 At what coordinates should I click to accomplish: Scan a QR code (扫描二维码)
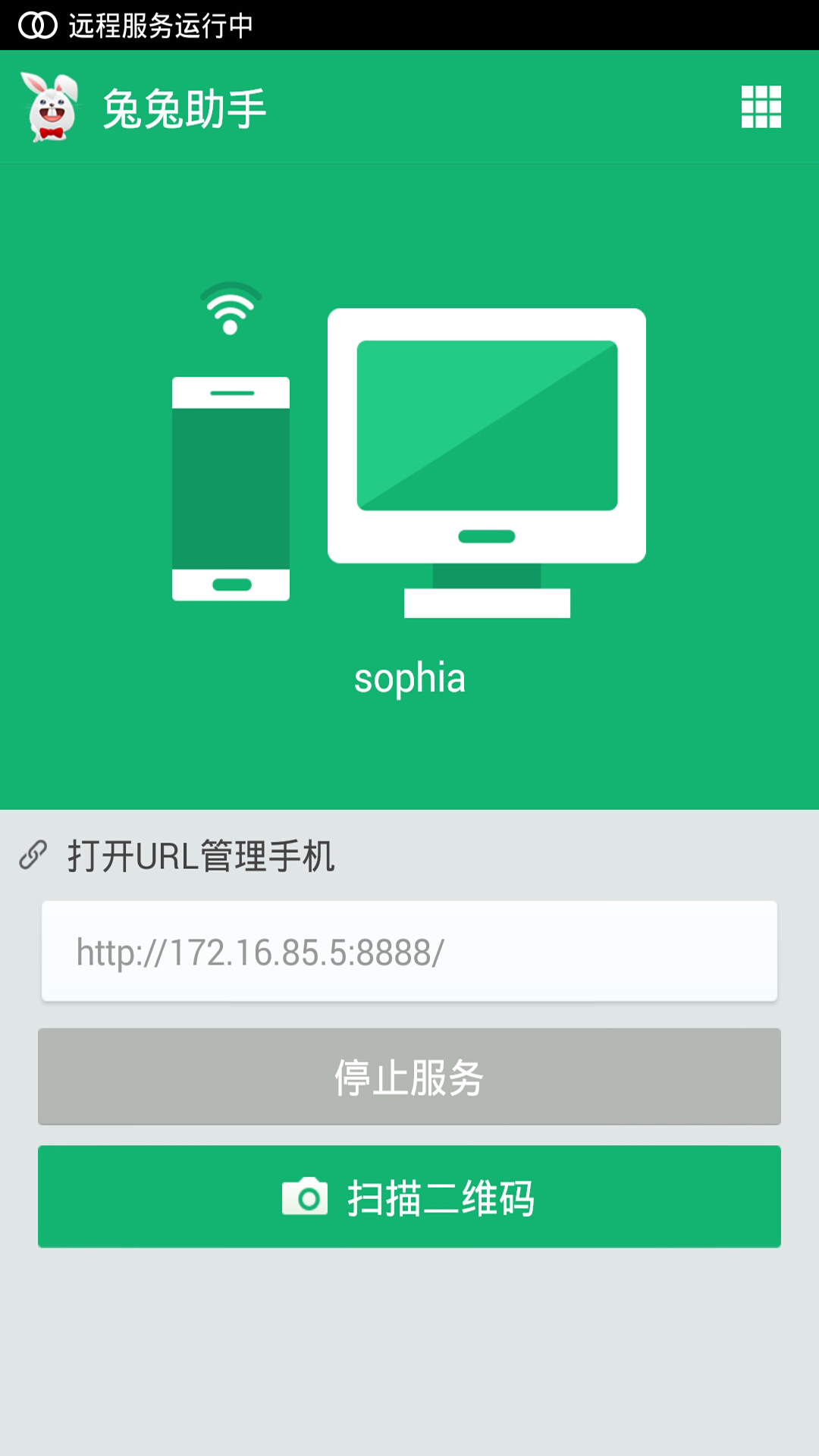pos(409,1197)
